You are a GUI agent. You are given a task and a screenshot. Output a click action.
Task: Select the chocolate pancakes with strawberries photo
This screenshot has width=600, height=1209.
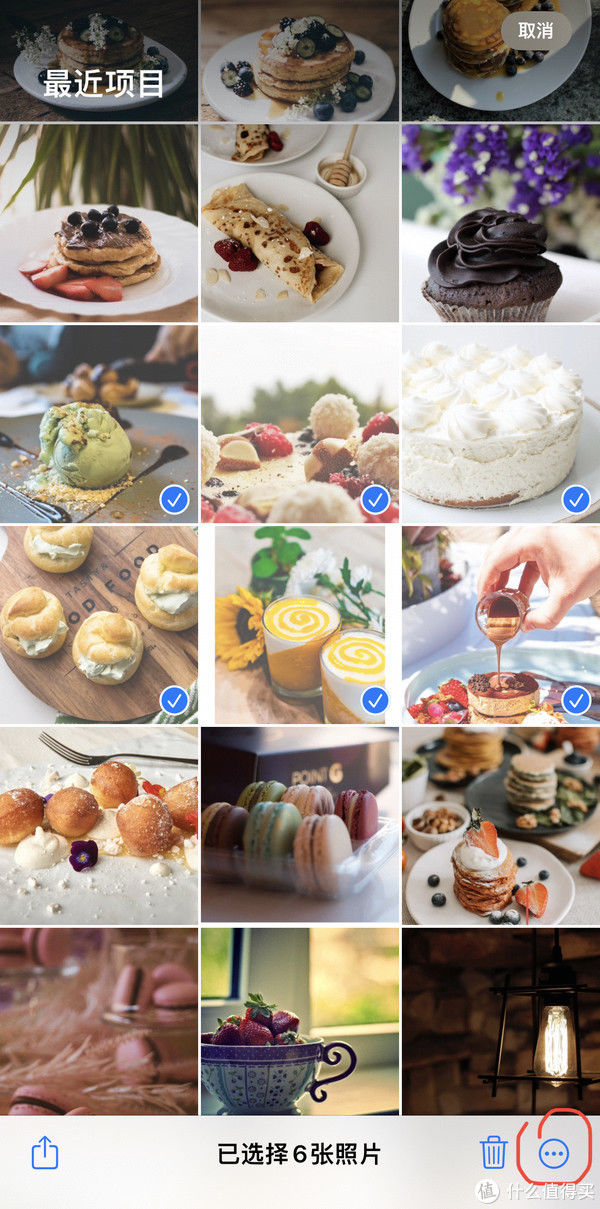(x=98, y=222)
